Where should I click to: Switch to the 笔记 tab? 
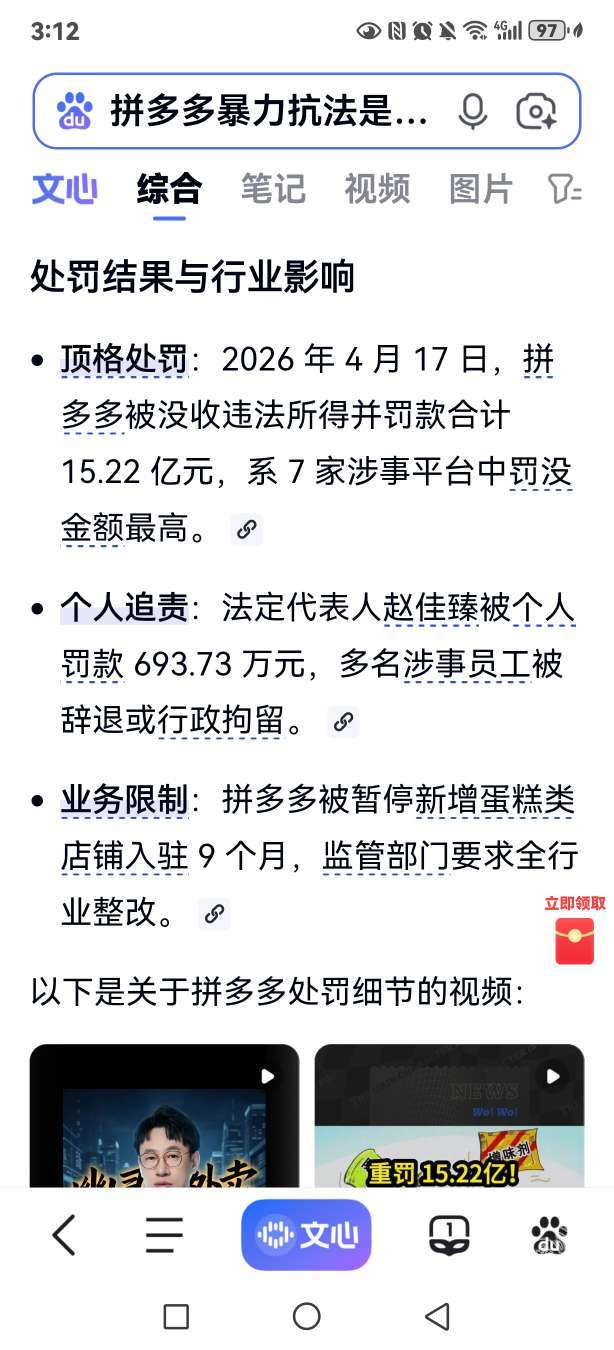coord(272,189)
